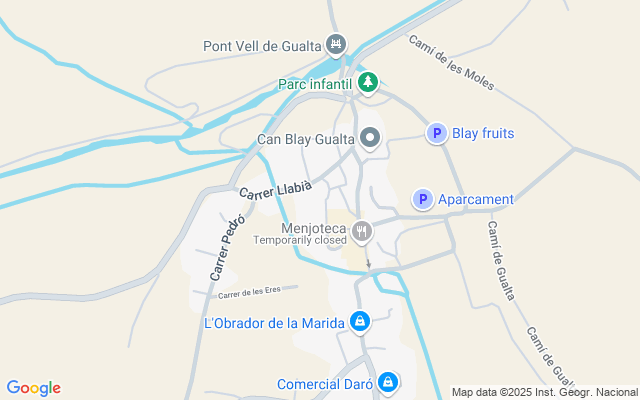Viewport: 640px width, 400px height.
Task: View L'Obrador de la Marida shop marker
Action: 360,322
